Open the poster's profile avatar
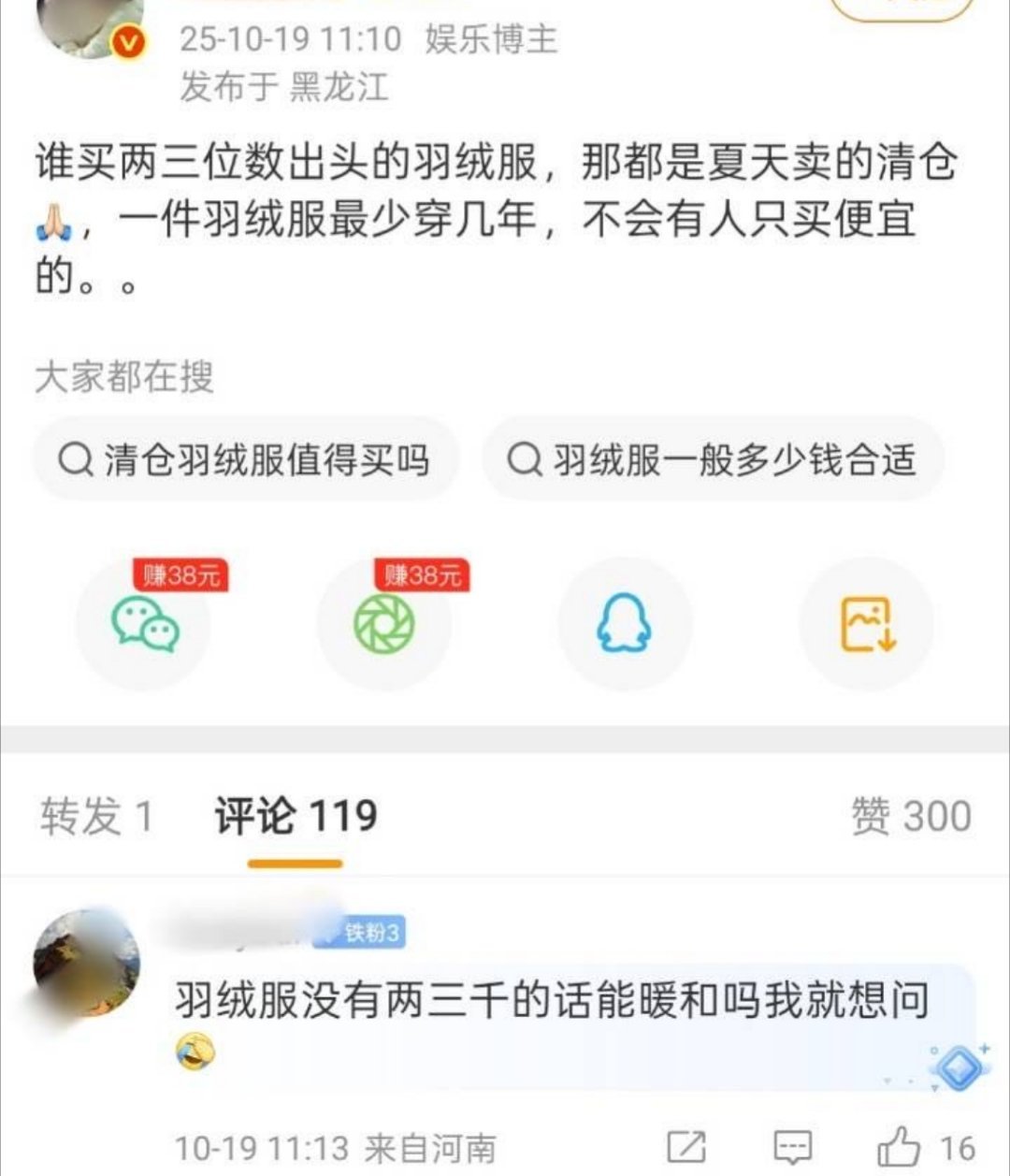Viewport: 1010px width, 1176px height. coord(91,23)
